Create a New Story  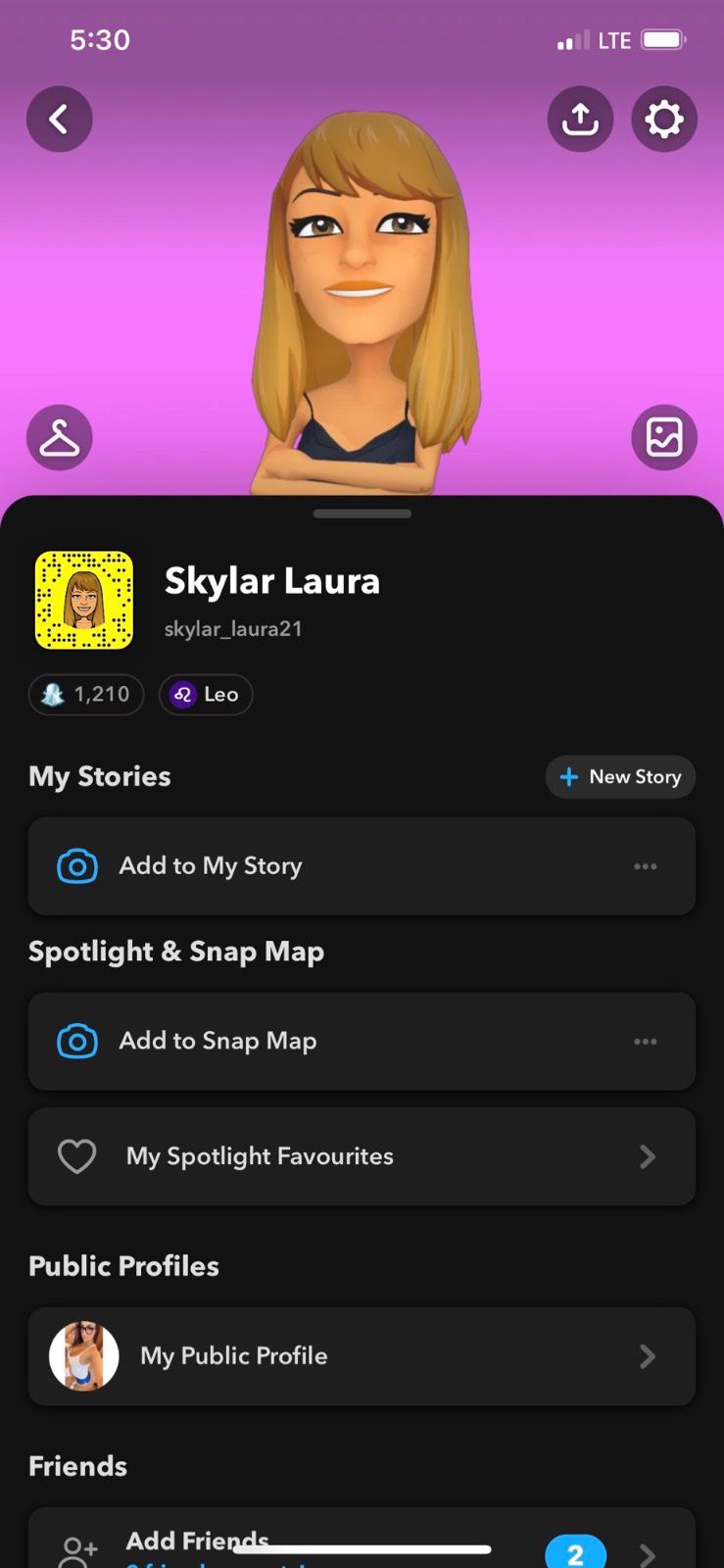point(620,777)
